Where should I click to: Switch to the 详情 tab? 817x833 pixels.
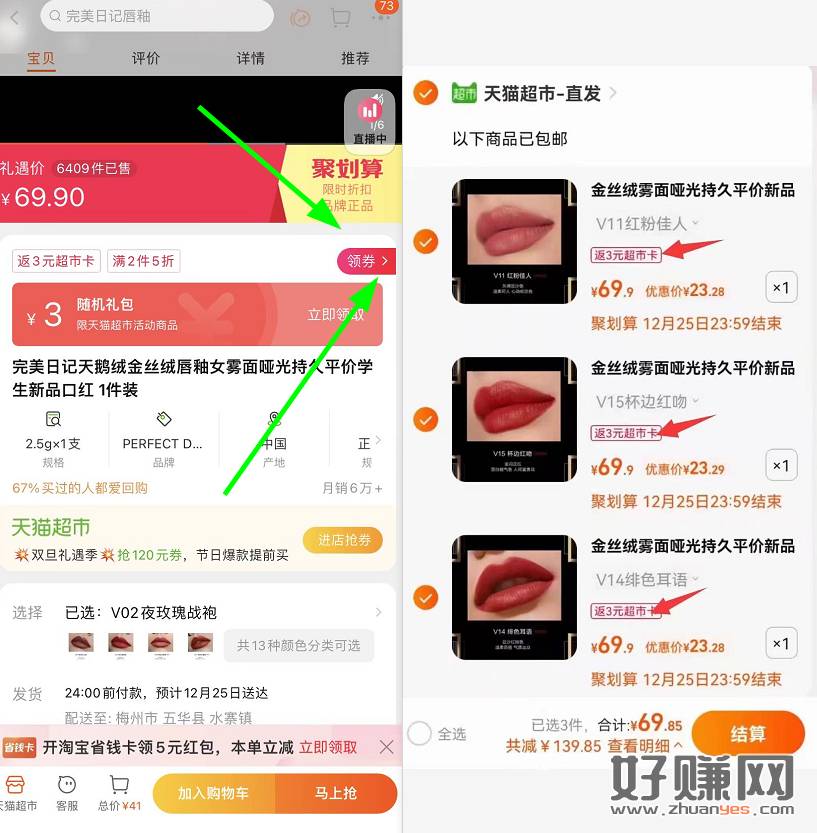(251, 59)
